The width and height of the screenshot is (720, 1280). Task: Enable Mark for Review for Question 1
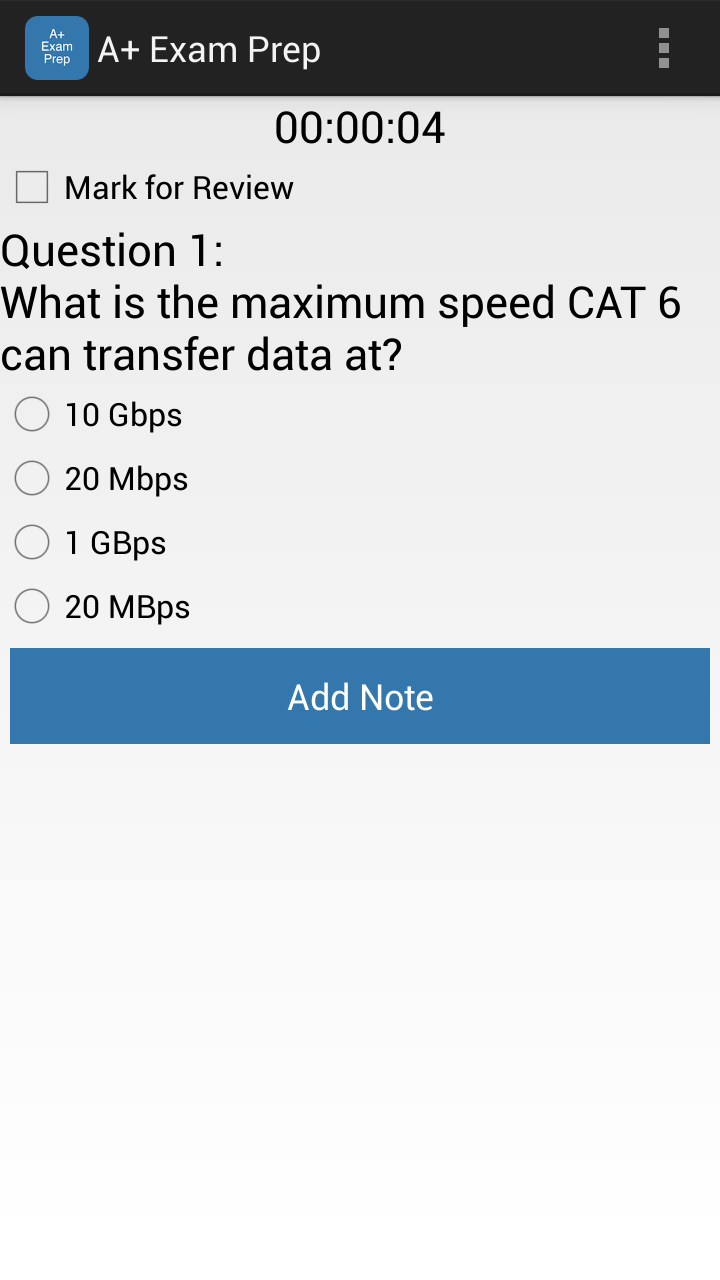(31, 187)
